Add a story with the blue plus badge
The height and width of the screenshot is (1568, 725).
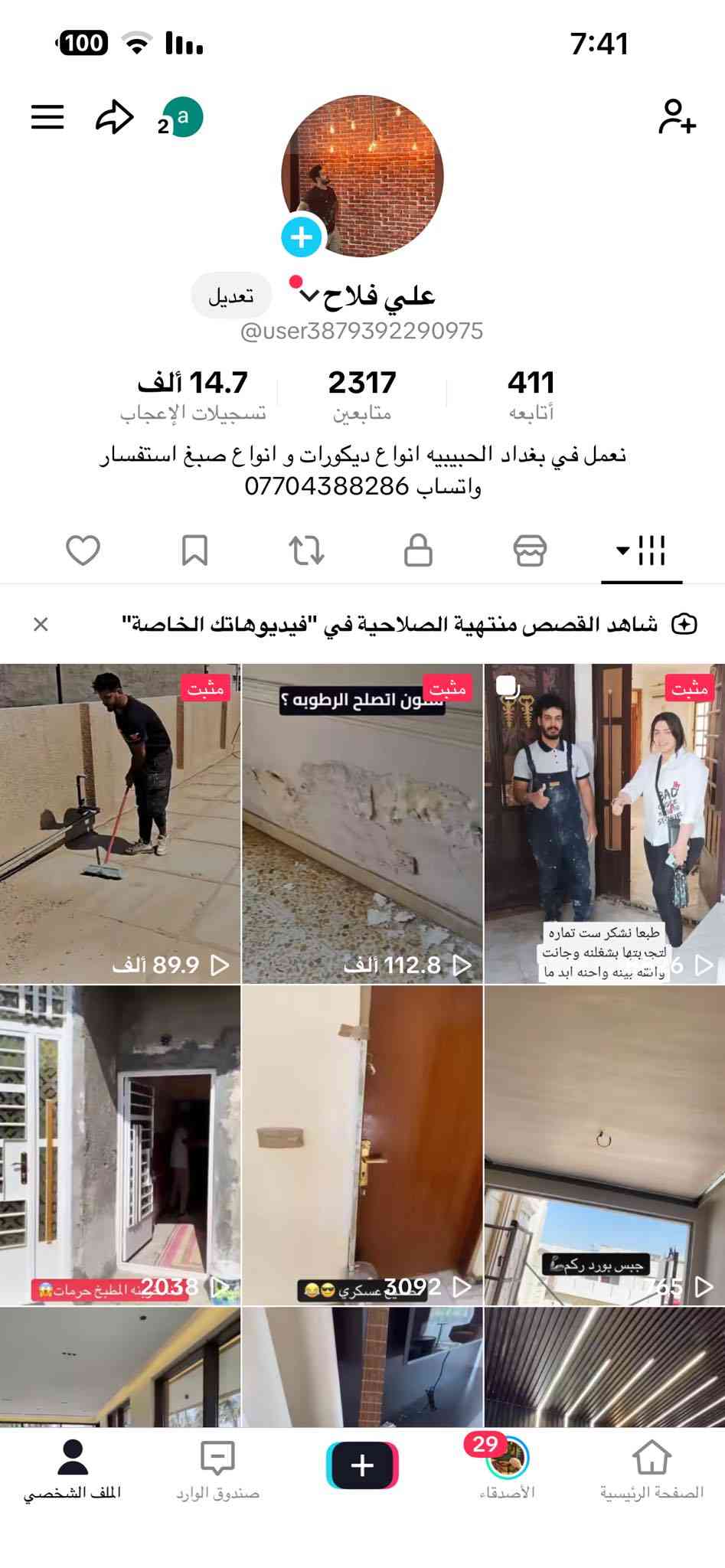point(302,237)
